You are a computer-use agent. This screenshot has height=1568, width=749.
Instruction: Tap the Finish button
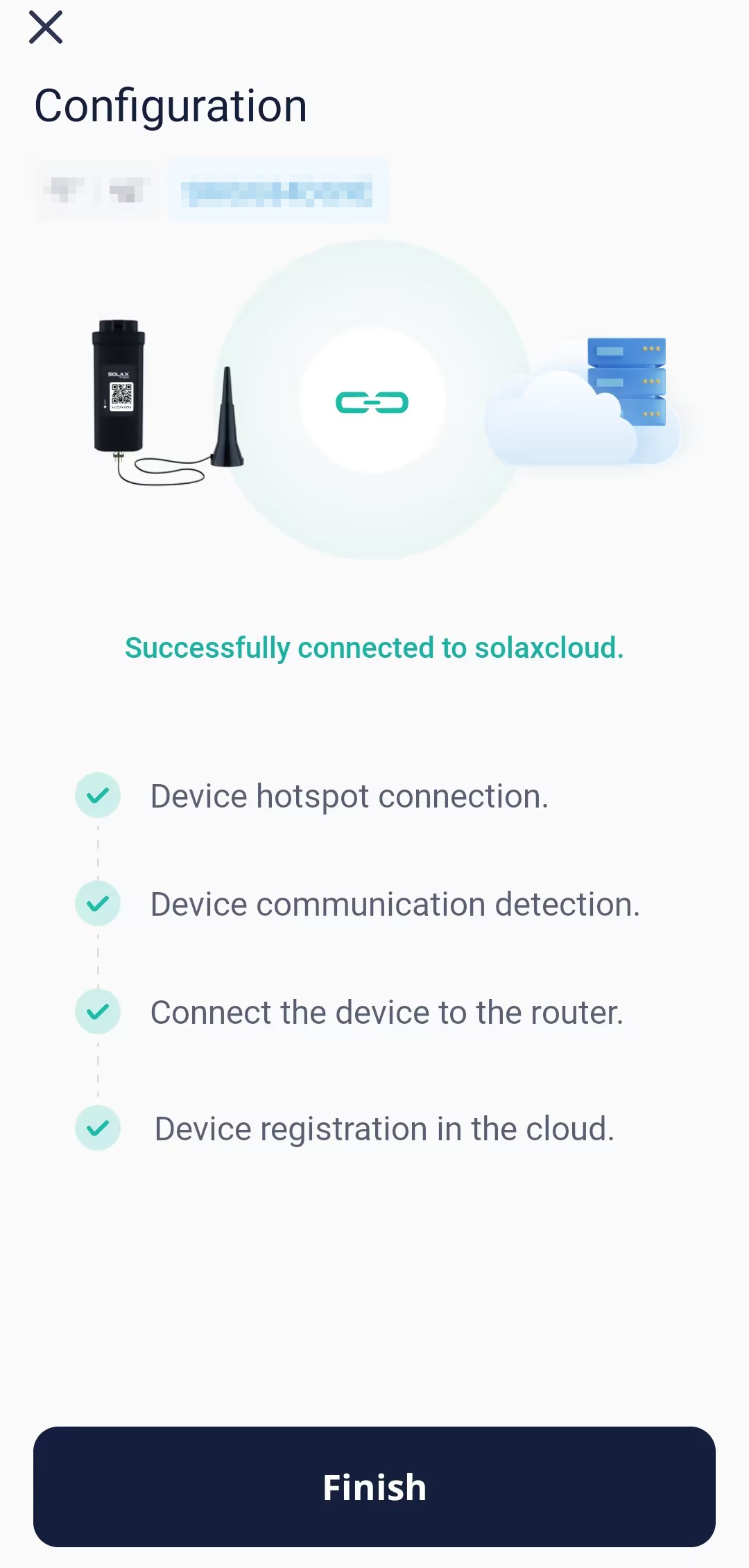(x=374, y=1487)
